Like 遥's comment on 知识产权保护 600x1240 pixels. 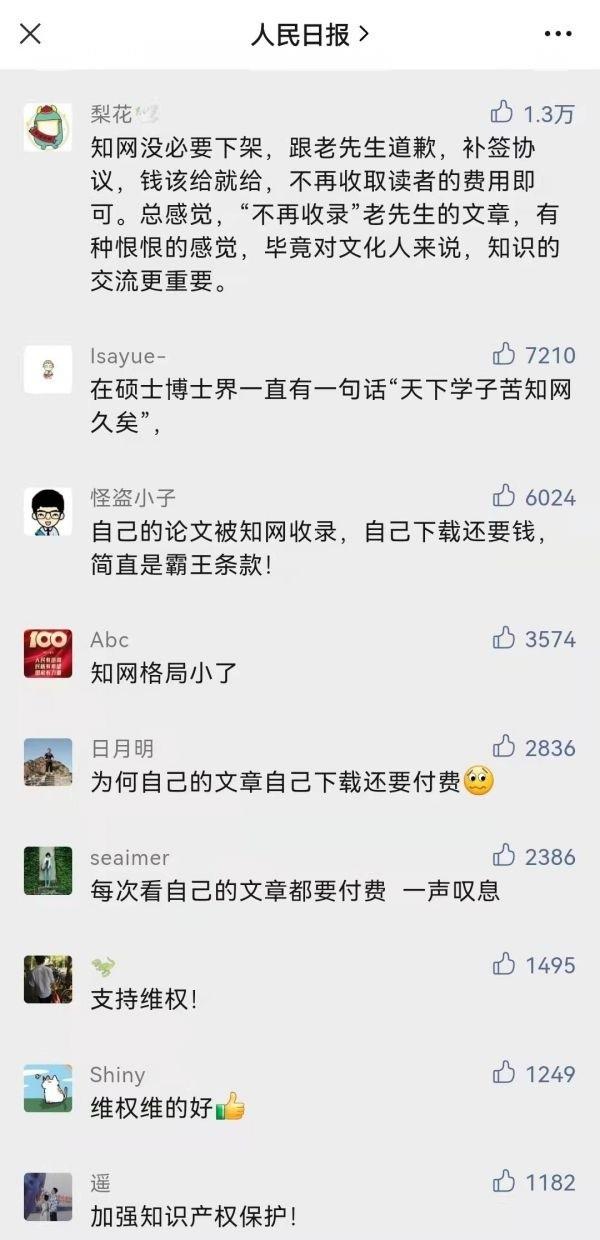(x=503, y=1182)
